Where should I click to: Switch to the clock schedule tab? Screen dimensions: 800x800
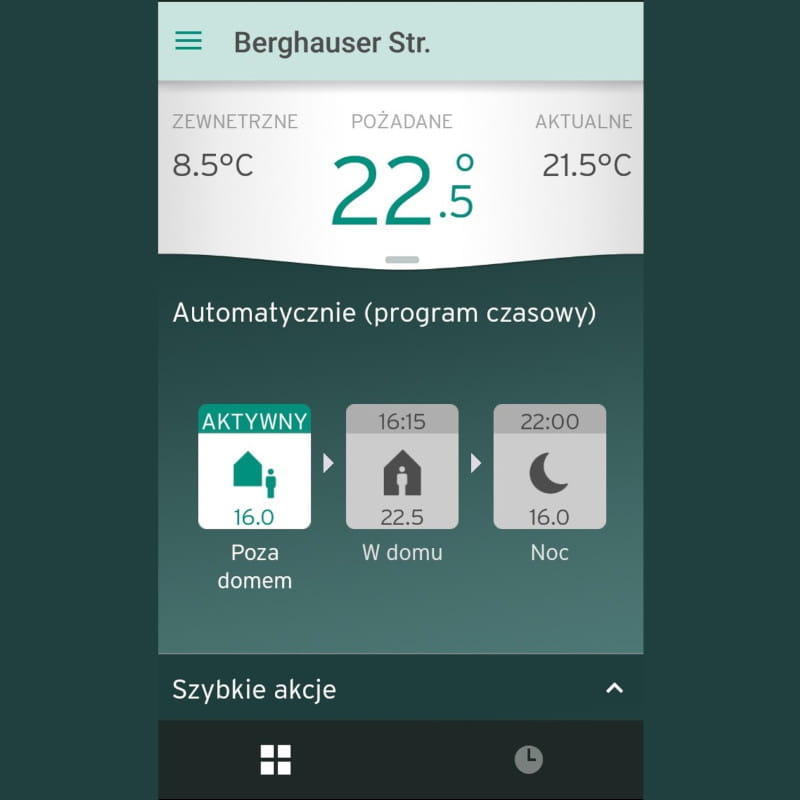coord(529,759)
